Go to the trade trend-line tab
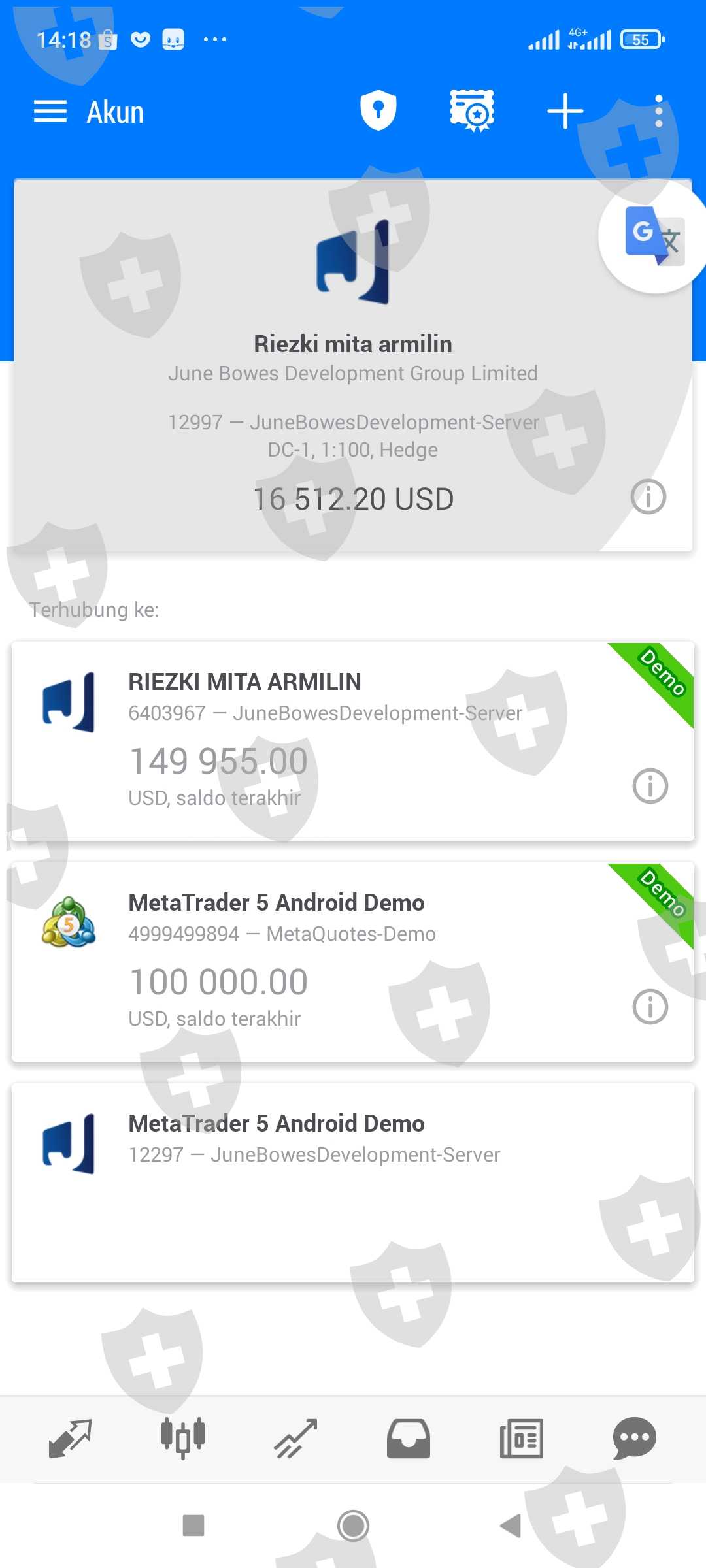The width and height of the screenshot is (706, 1568). (x=296, y=1439)
